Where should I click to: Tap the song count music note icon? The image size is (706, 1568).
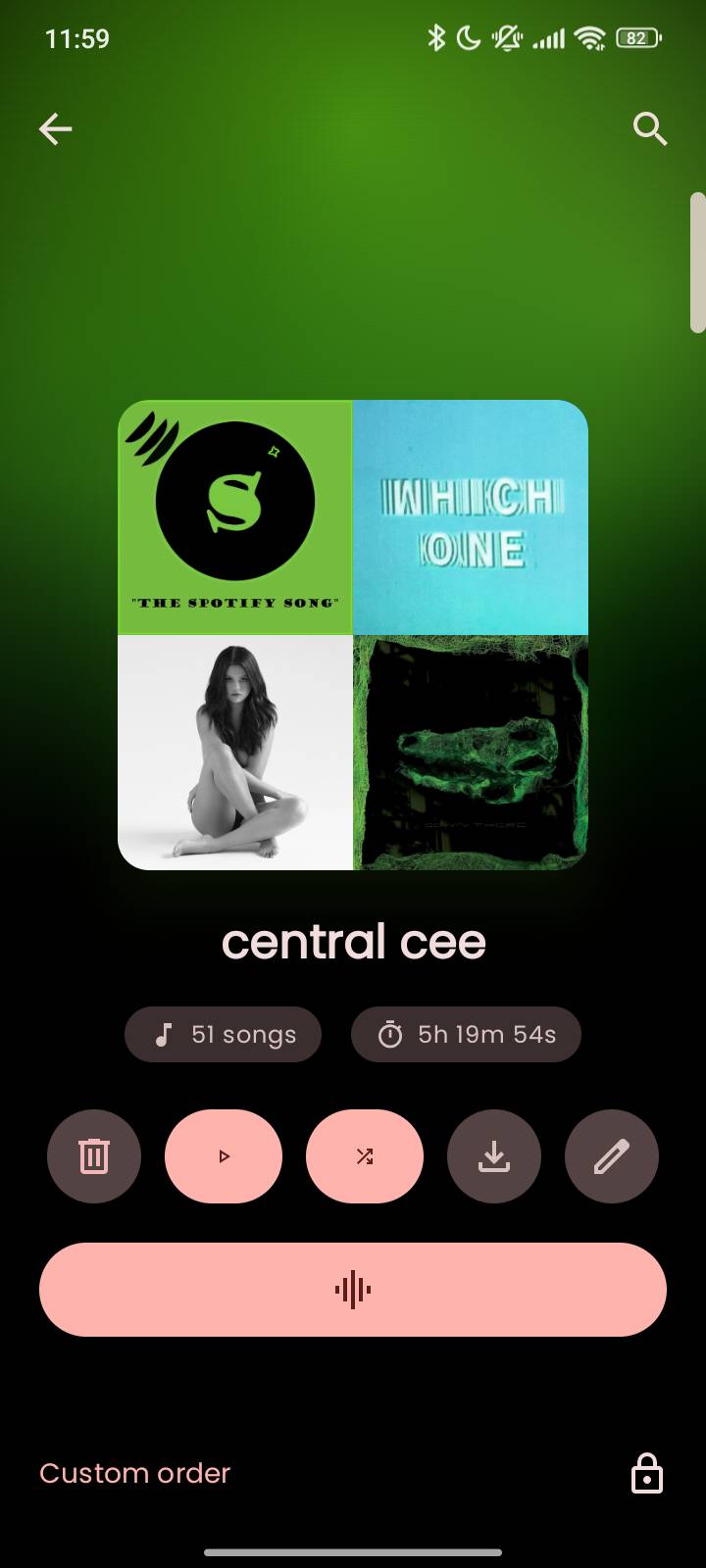(x=164, y=1034)
